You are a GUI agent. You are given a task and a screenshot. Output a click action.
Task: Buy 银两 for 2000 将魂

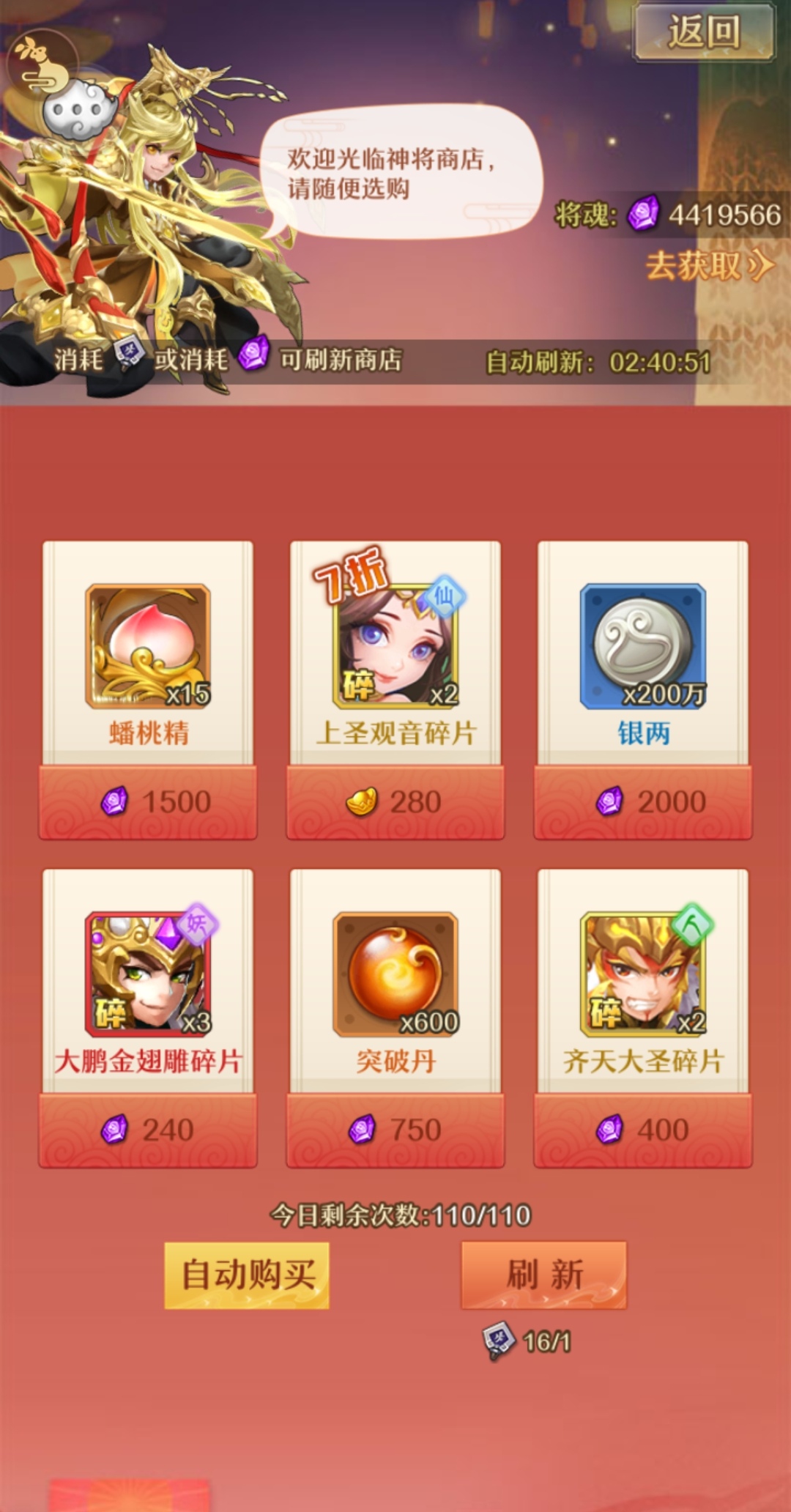[643, 802]
